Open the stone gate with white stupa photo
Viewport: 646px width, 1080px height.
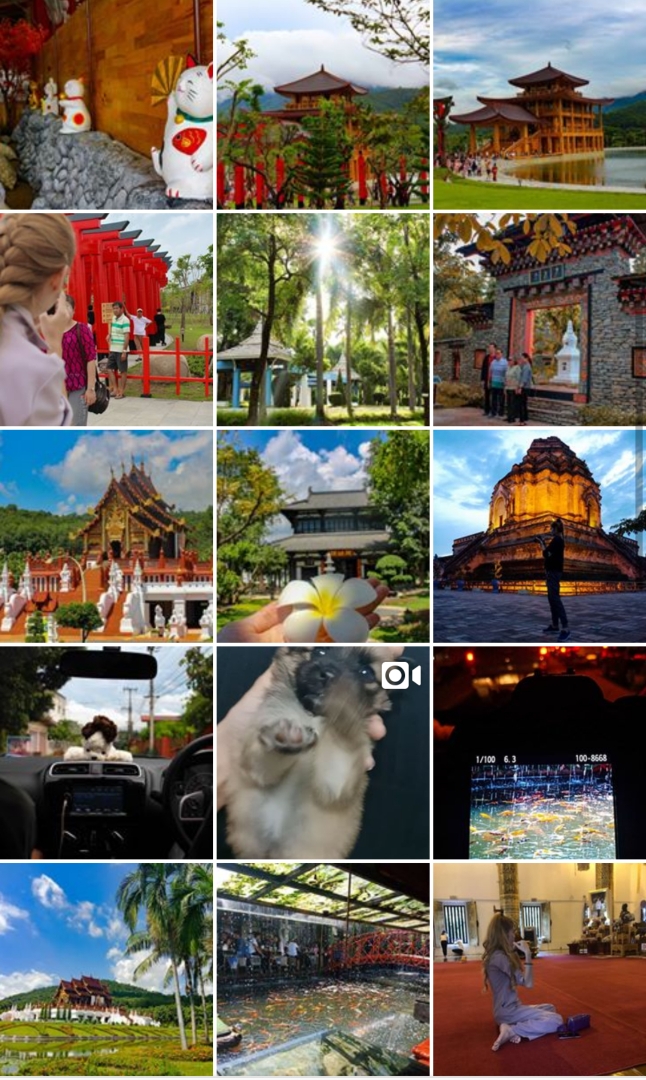point(540,319)
